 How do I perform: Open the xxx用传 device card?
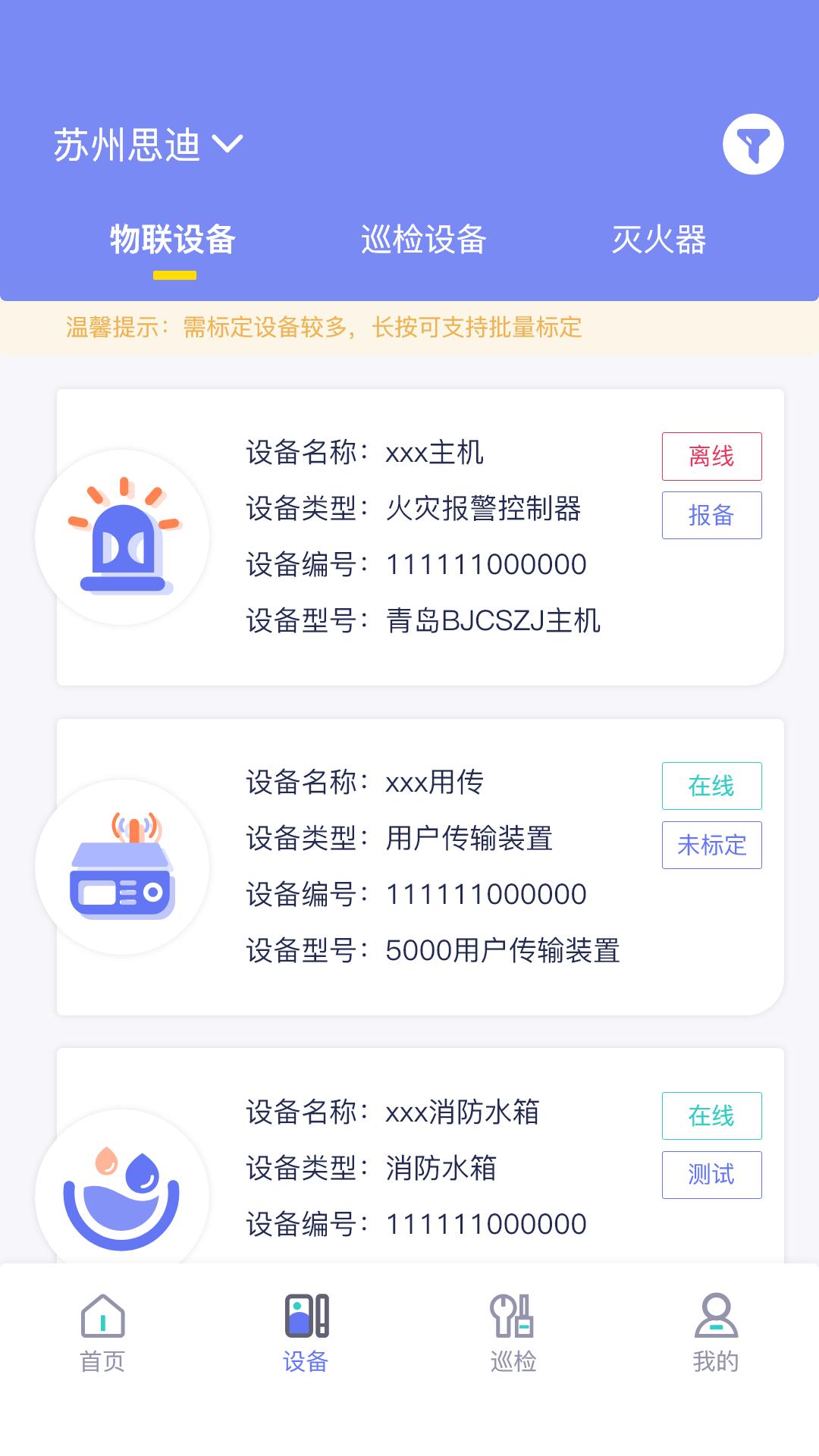click(x=421, y=867)
